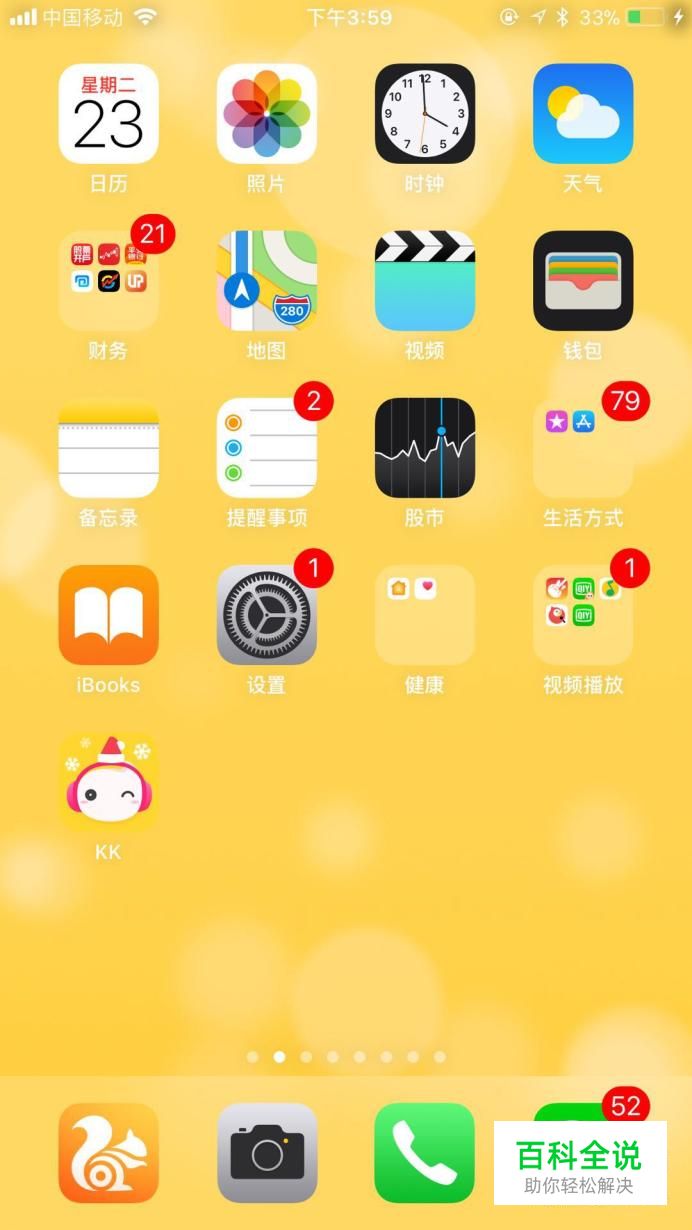Open the 钱包 wallet app
Image resolution: width=692 pixels, height=1230 pixels.
click(582, 281)
